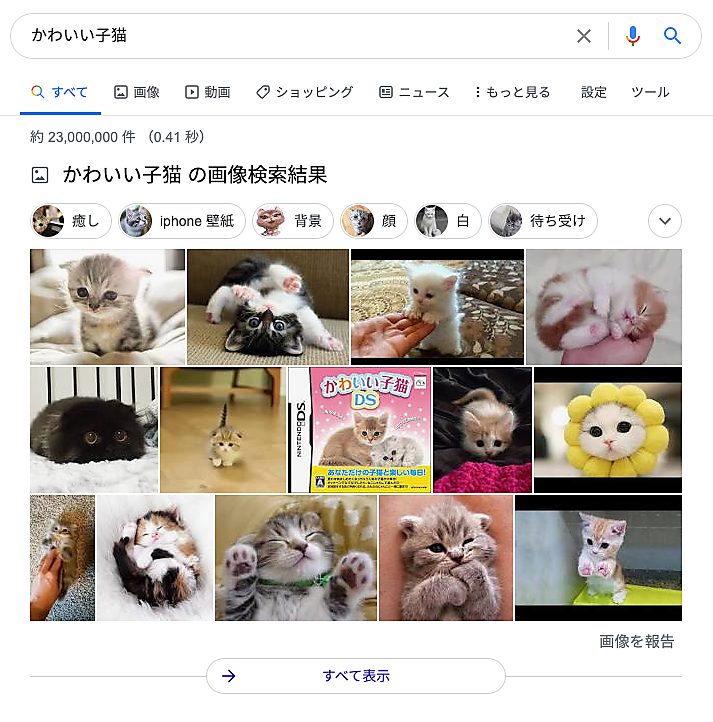Switch to the 動画 tab
Screen dimensions: 713x722
click(207, 92)
